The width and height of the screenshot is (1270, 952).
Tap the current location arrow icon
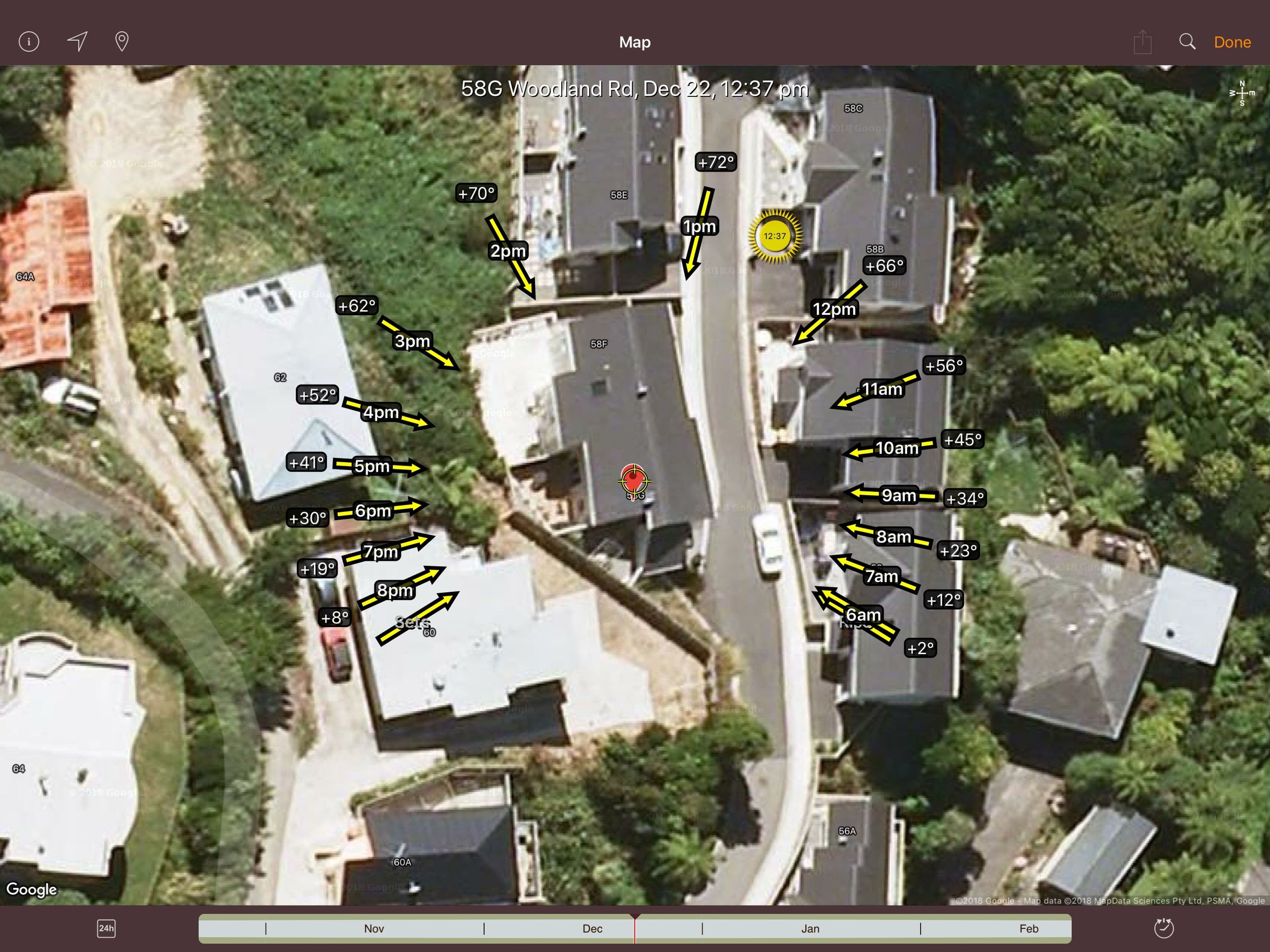pos(77,41)
